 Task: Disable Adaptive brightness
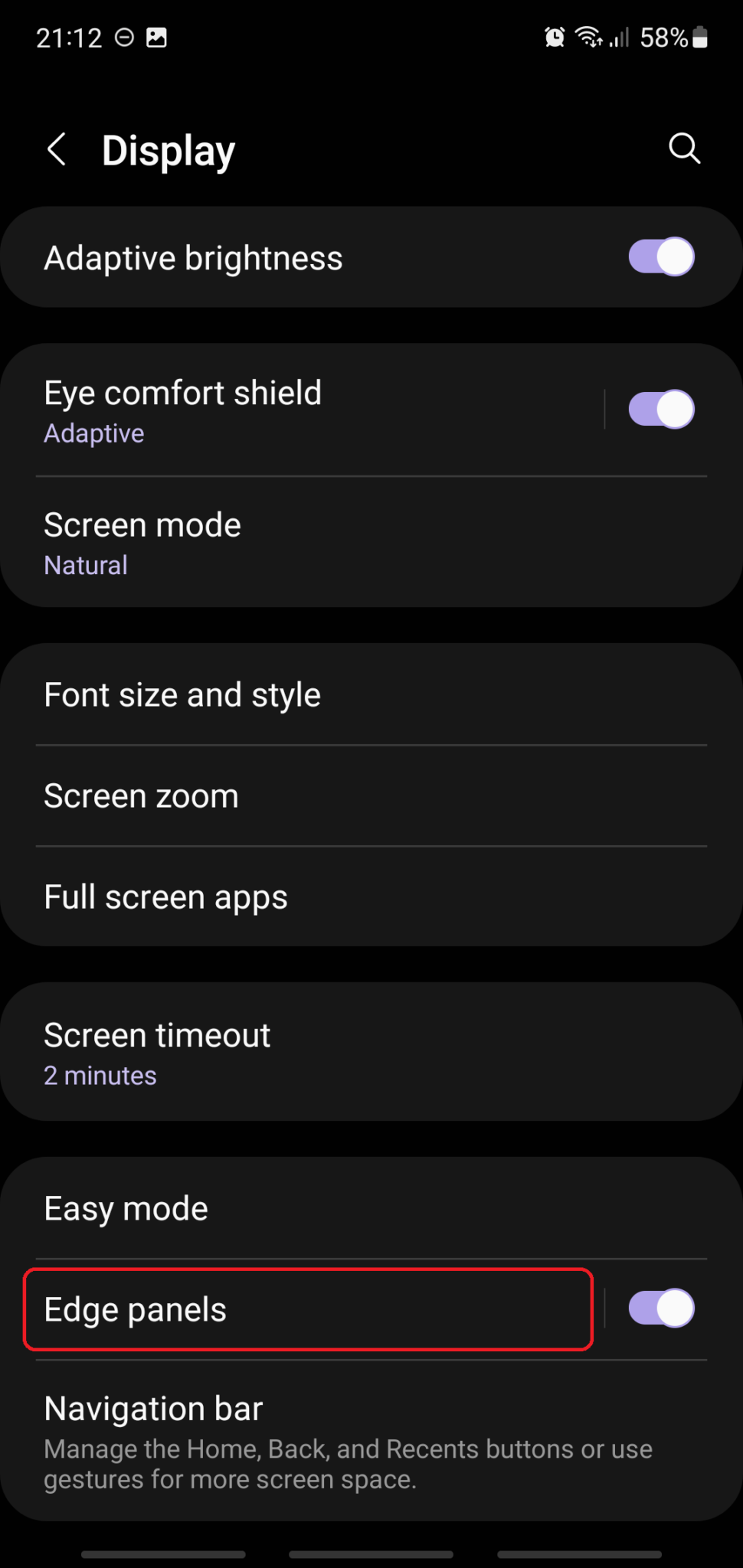[660, 256]
